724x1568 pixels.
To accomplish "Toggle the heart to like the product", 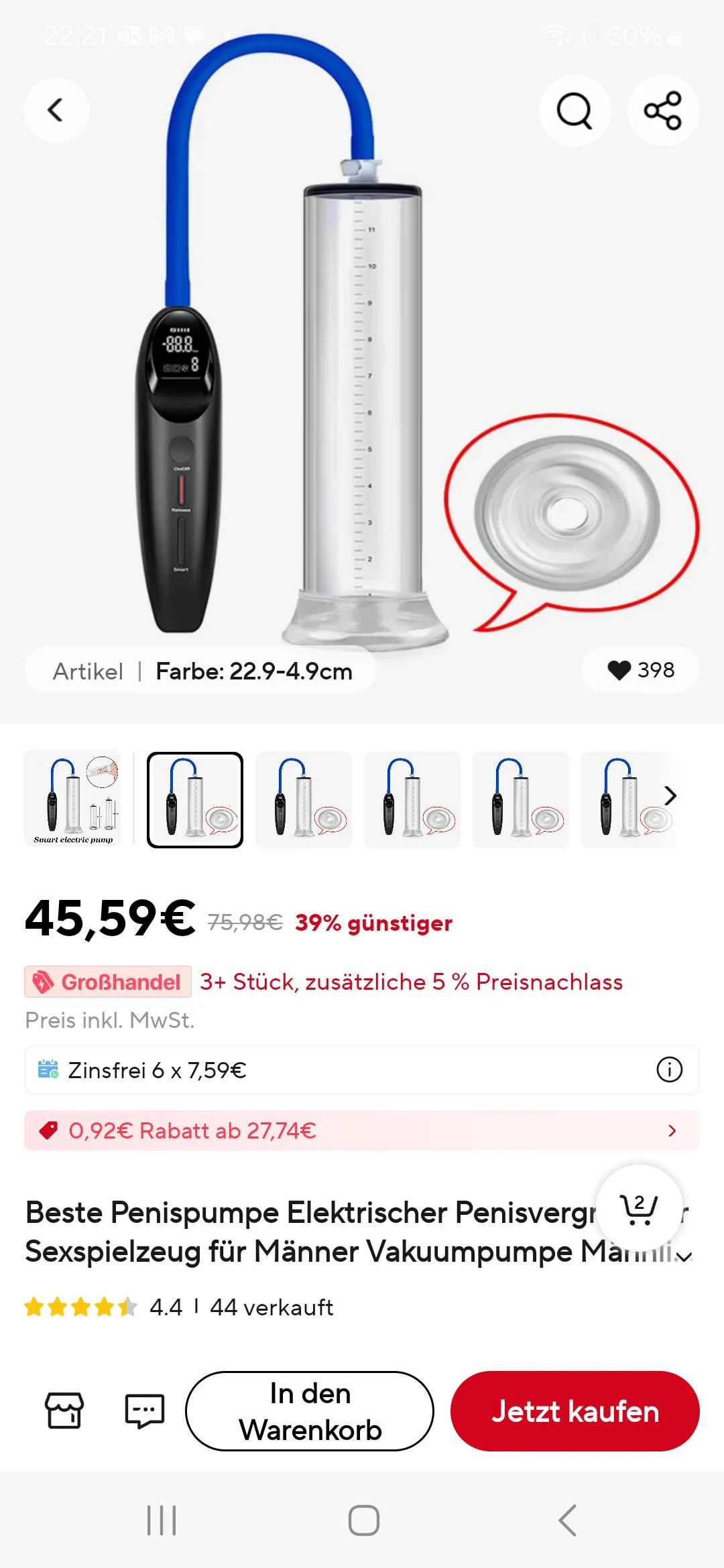I will pos(620,670).
